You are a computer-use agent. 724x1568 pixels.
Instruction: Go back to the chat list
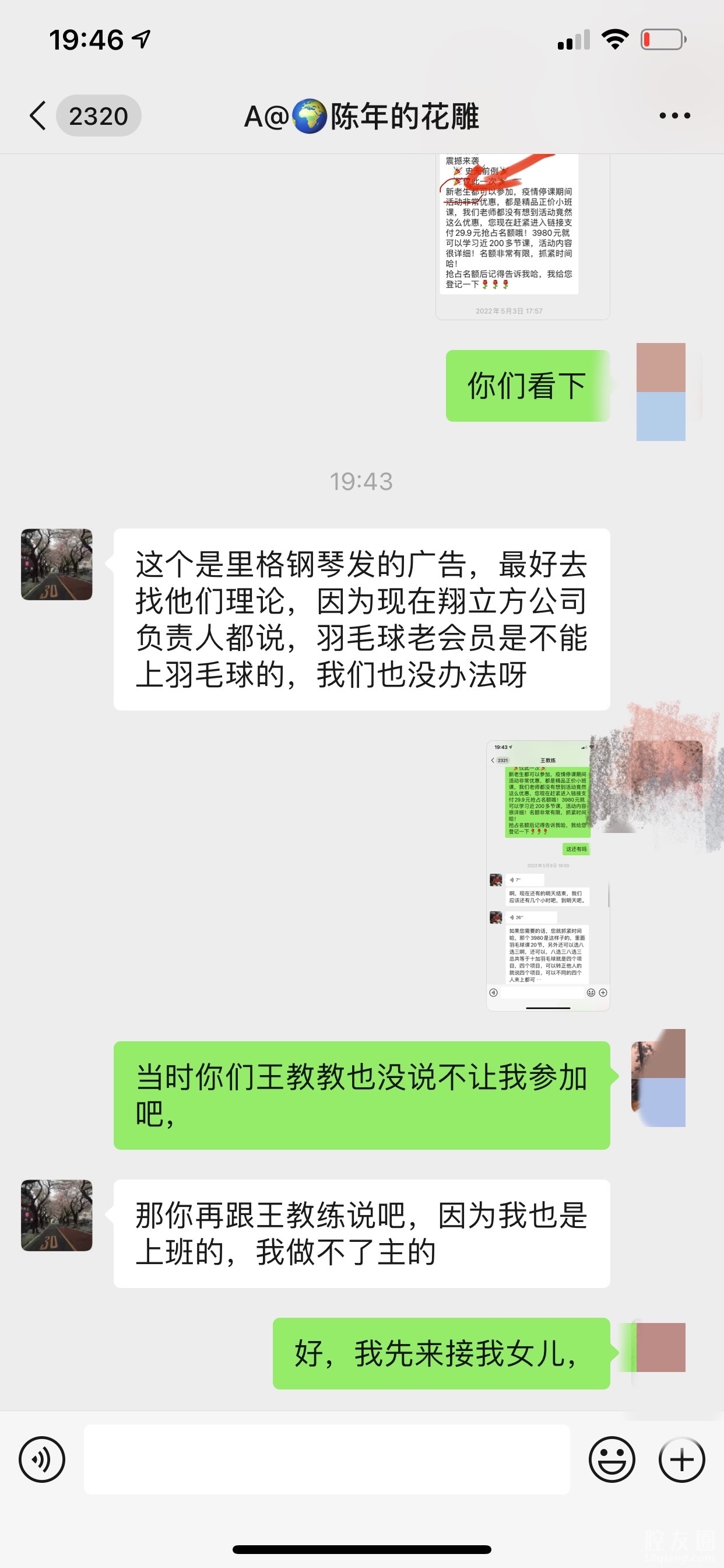pyautogui.click(x=38, y=116)
